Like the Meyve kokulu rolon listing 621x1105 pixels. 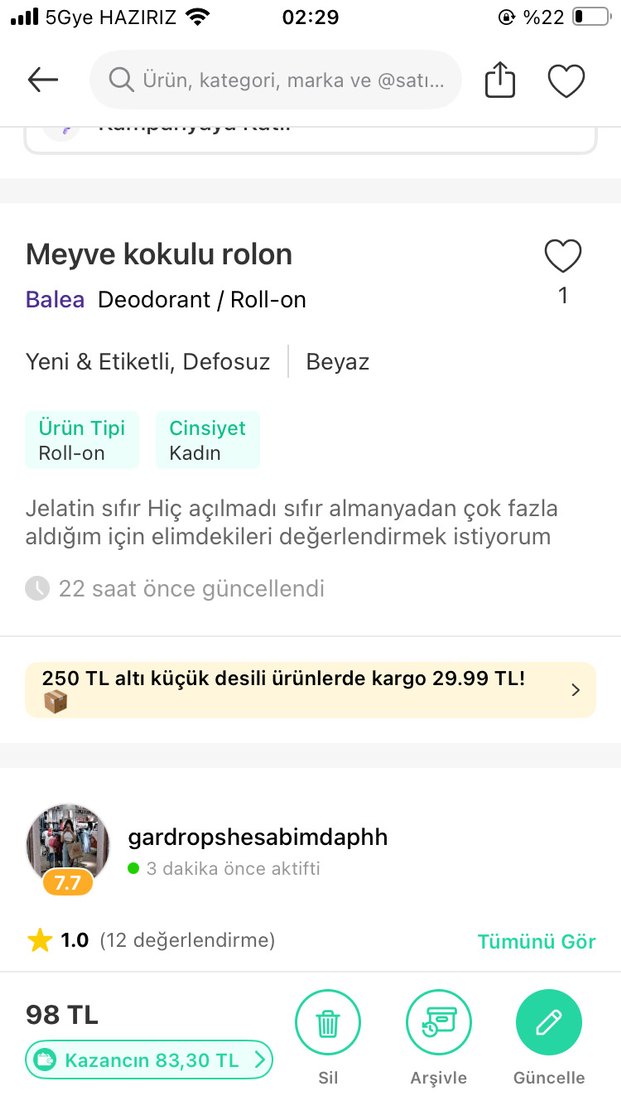[562, 258]
